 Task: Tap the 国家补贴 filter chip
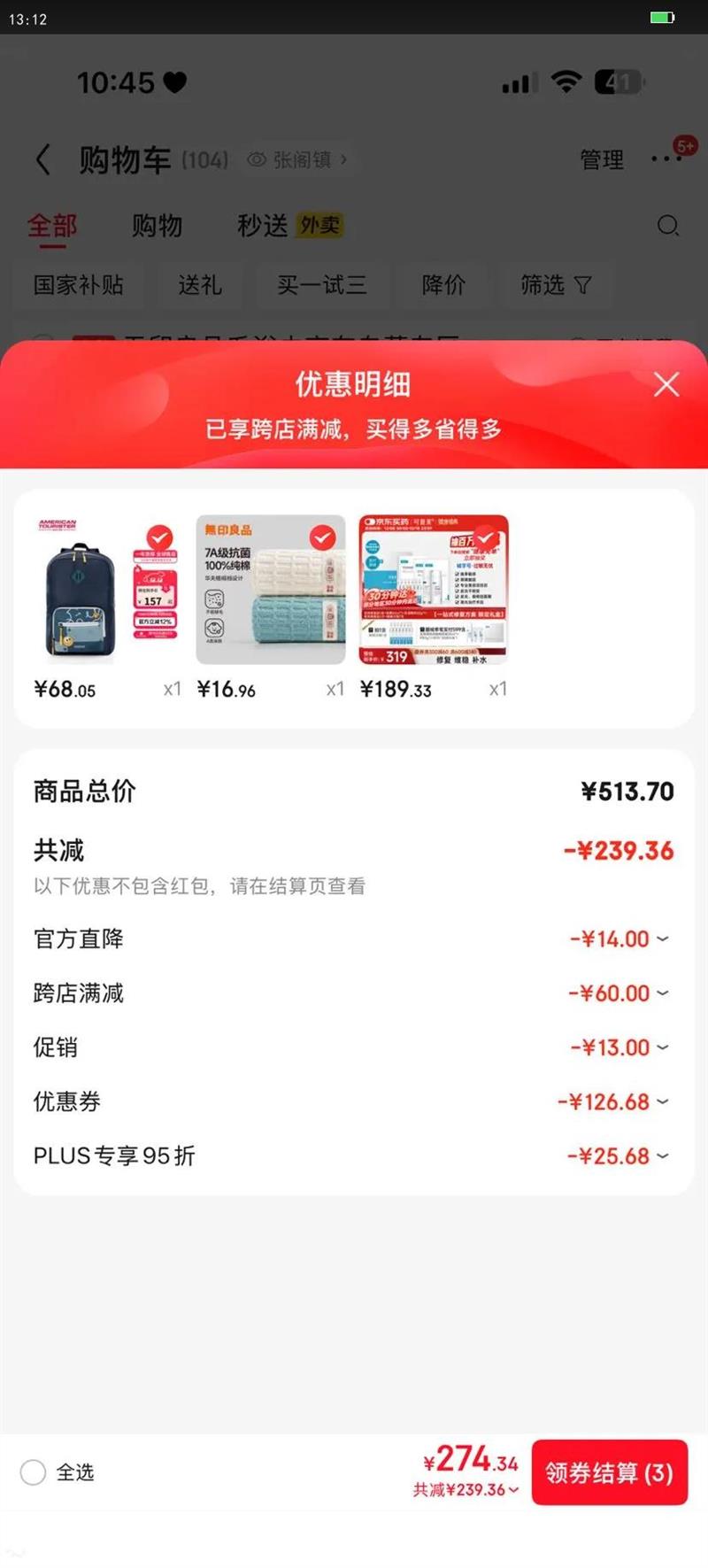coord(79,285)
